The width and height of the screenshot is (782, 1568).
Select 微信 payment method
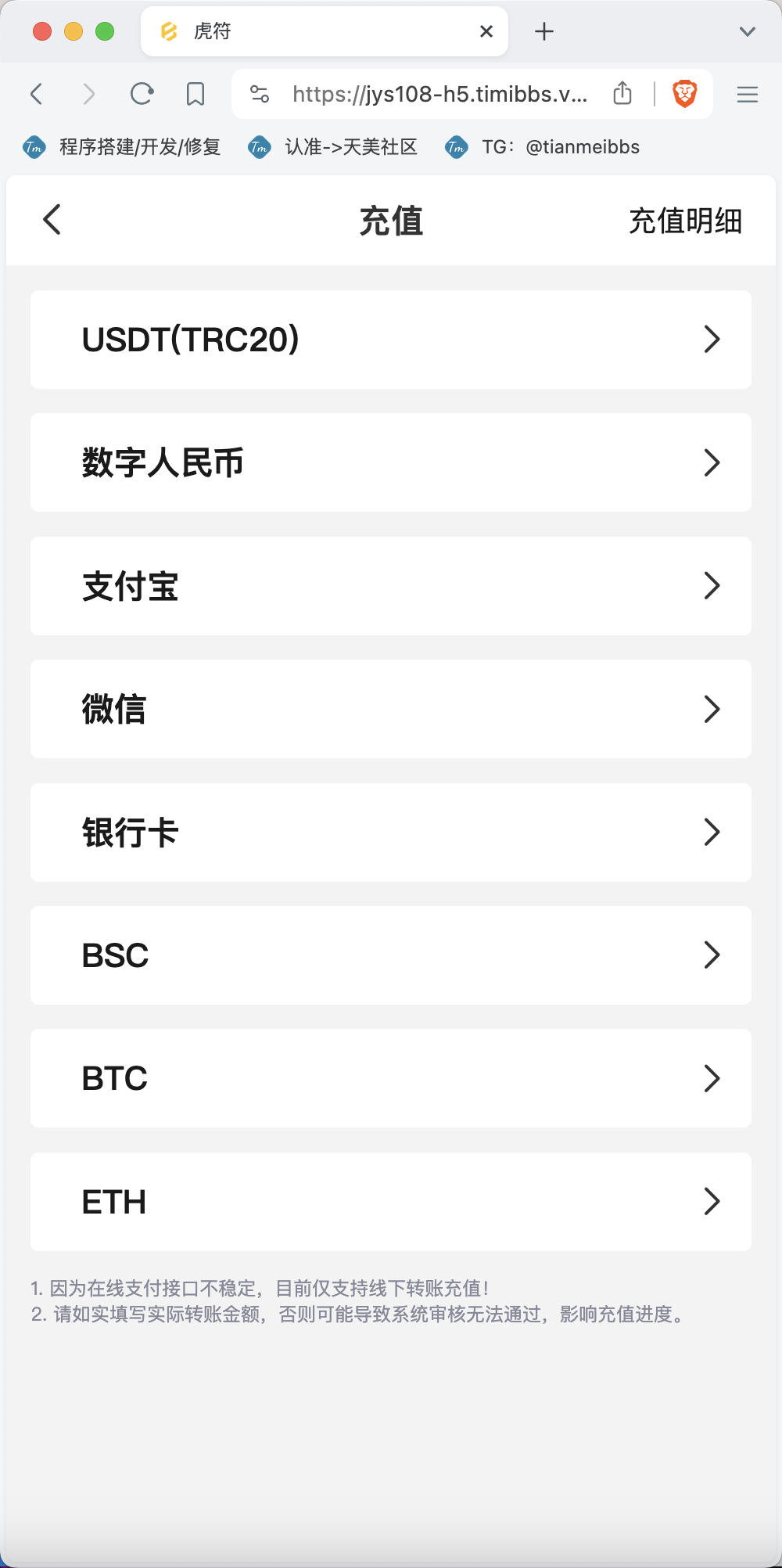click(x=391, y=709)
